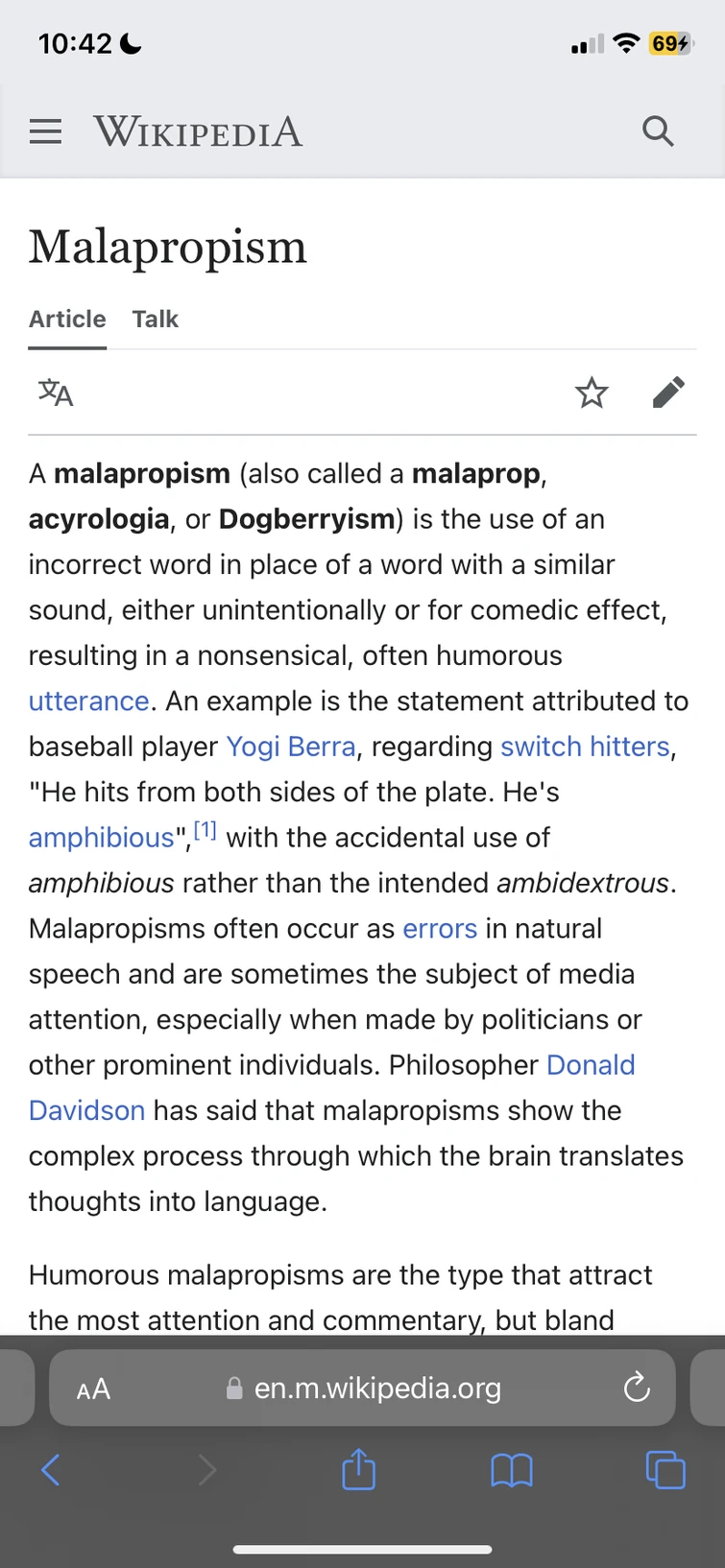
Task: Open the AA reader options
Action: [93, 1389]
